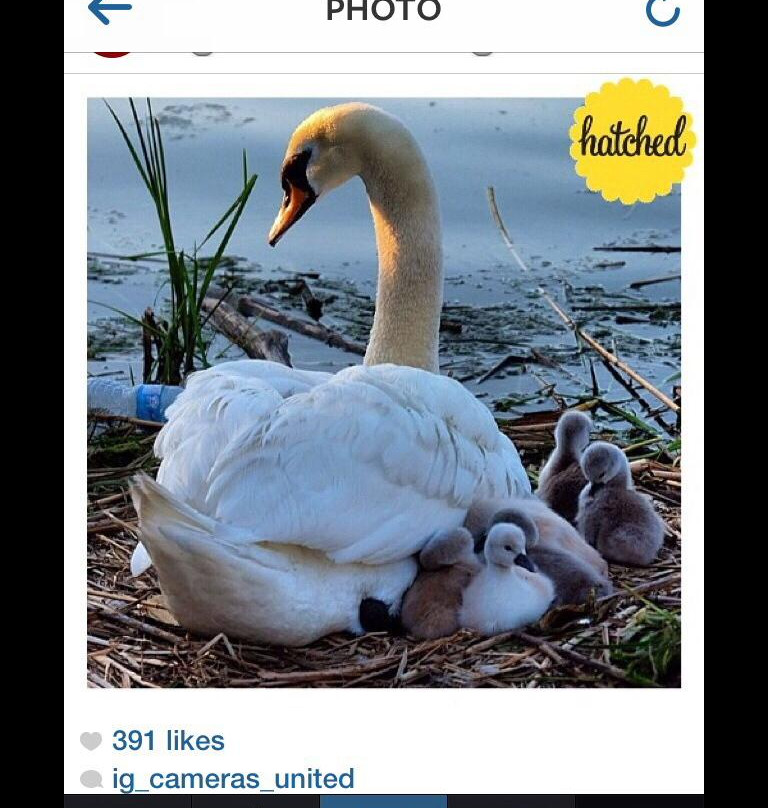View the 391 likes list
Viewport: 768px width, 808px height.
[167, 741]
